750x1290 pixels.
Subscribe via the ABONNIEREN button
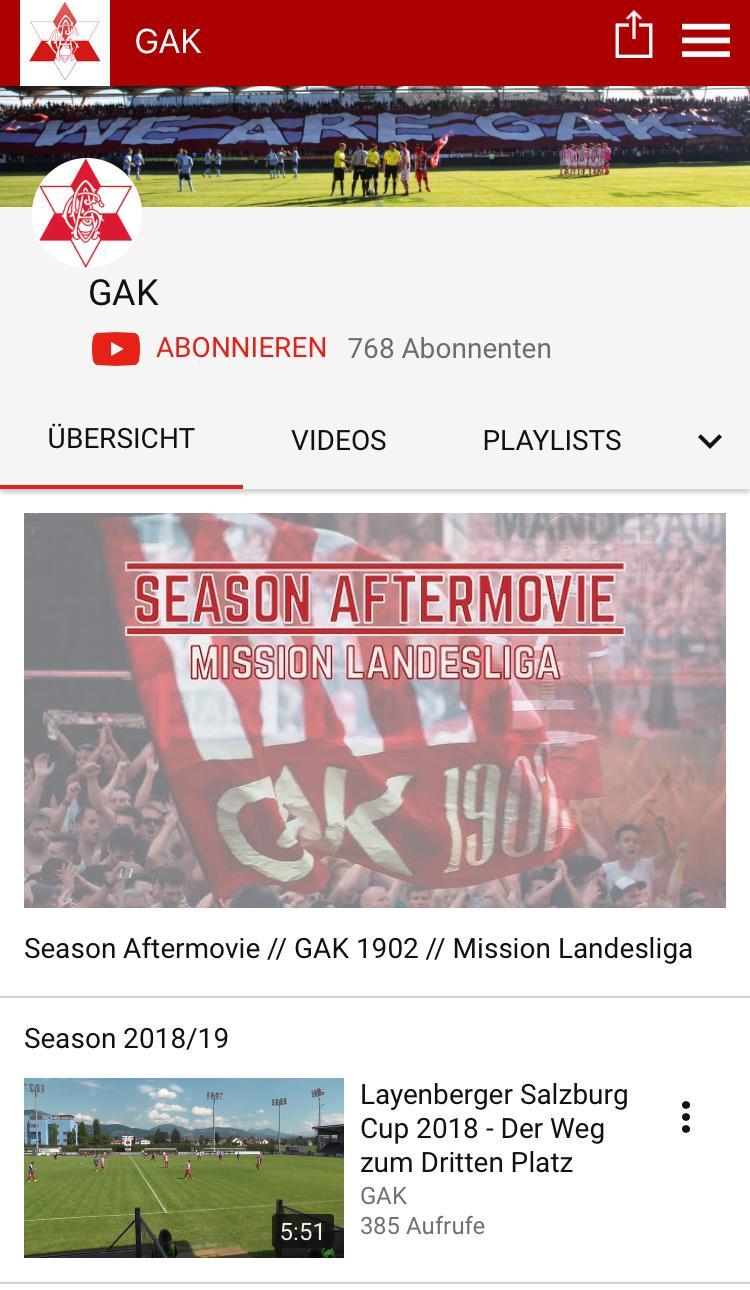[210, 348]
